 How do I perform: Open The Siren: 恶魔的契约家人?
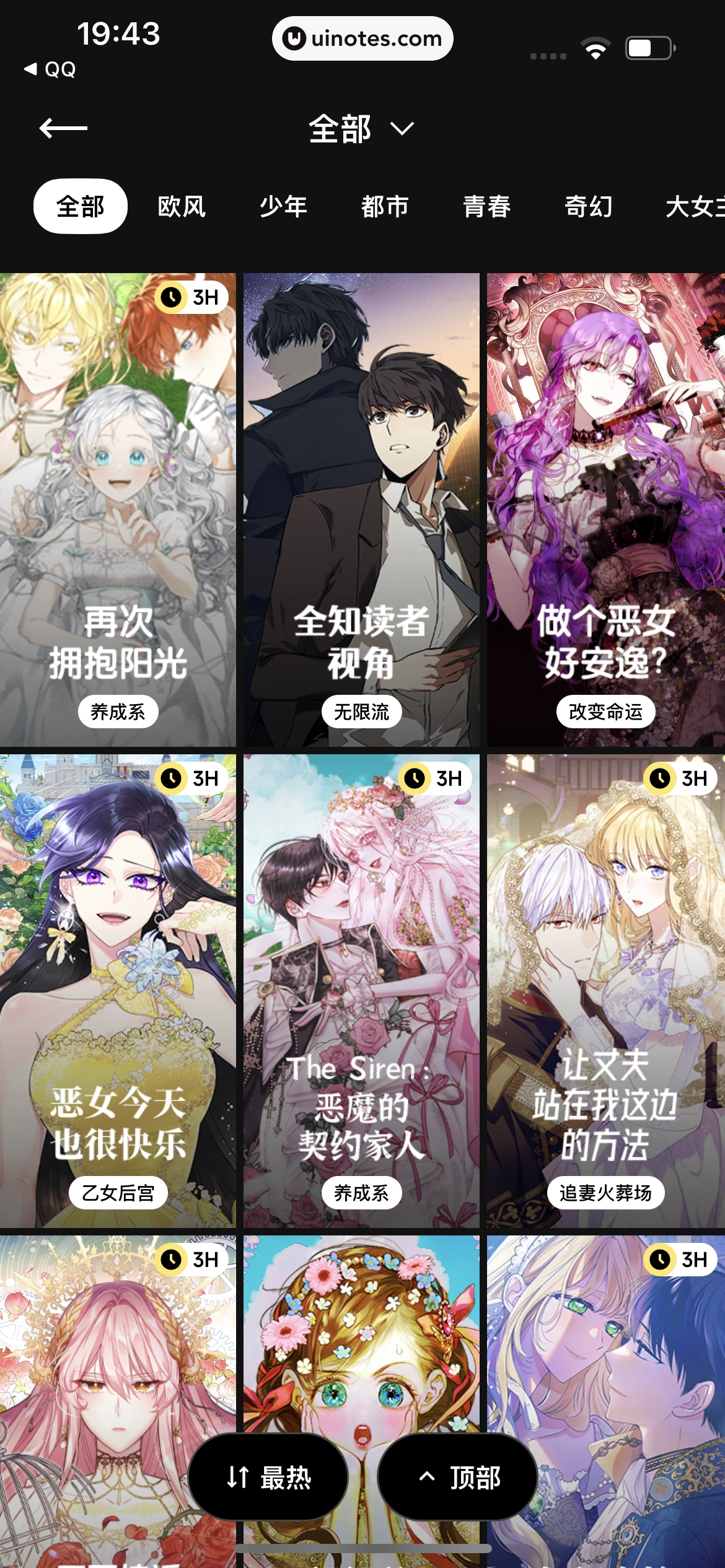pyautogui.click(x=361, y=990)
